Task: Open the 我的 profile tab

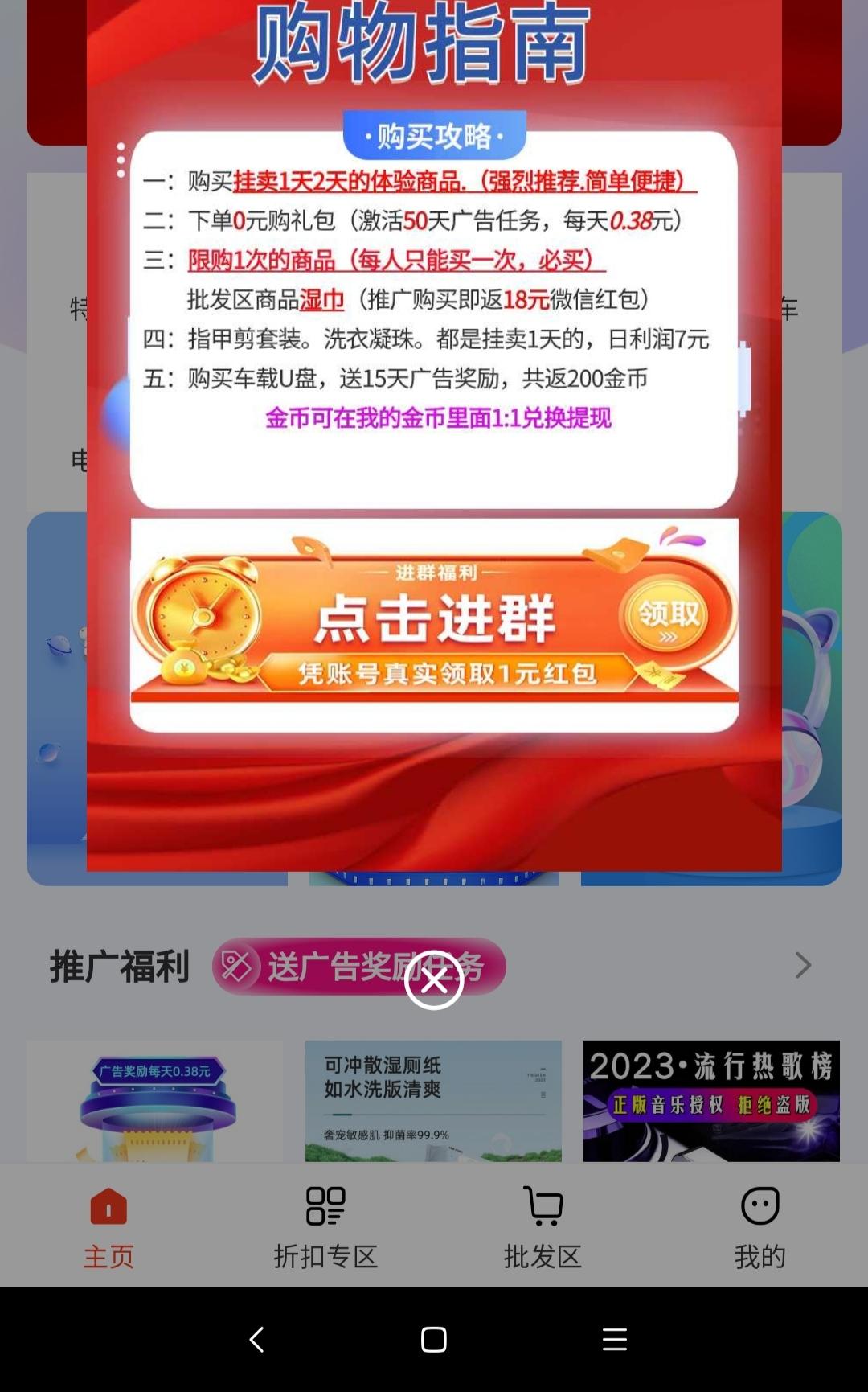Action: click(759, 1227)
